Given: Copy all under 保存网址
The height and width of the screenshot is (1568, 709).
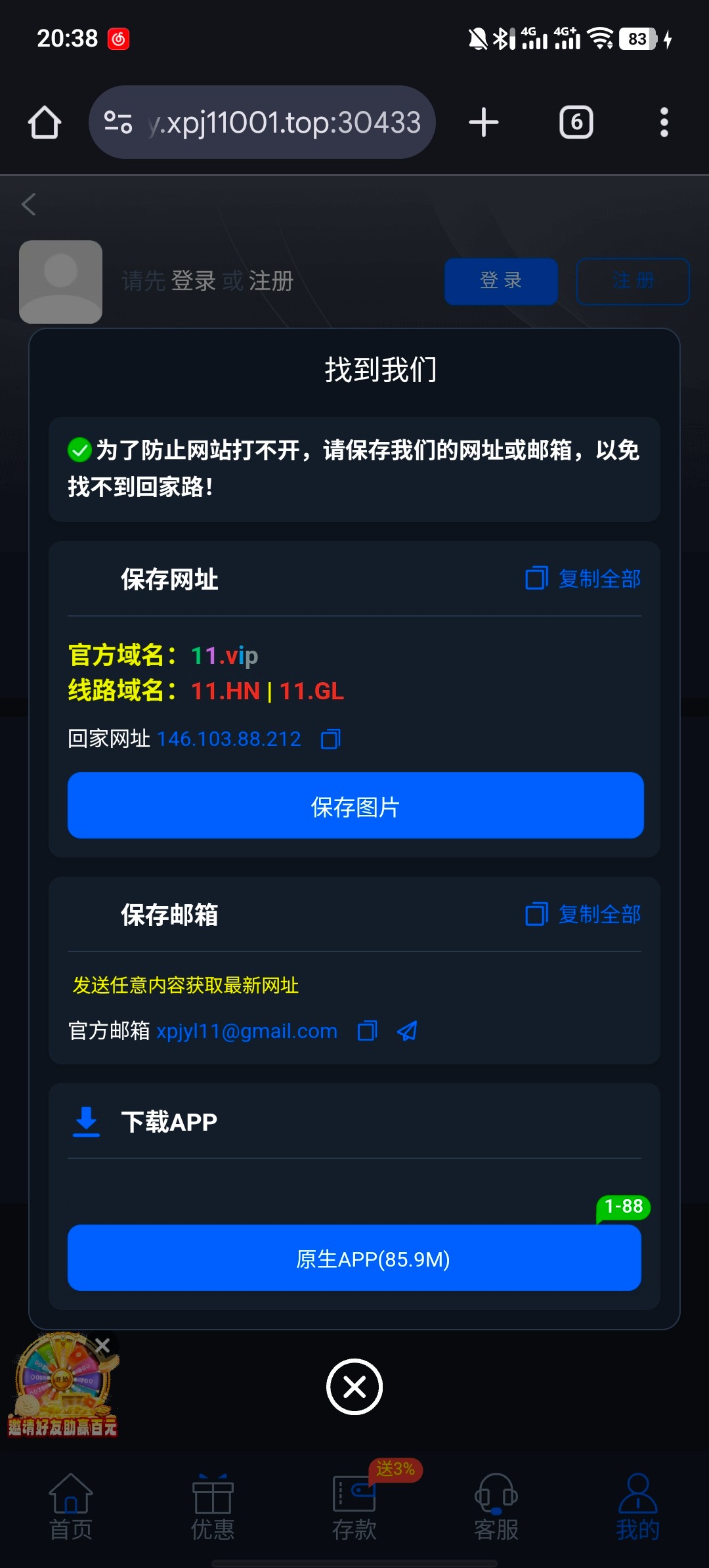Looking at the screenshot, I should pyautogui.click(x=583, y=578).
